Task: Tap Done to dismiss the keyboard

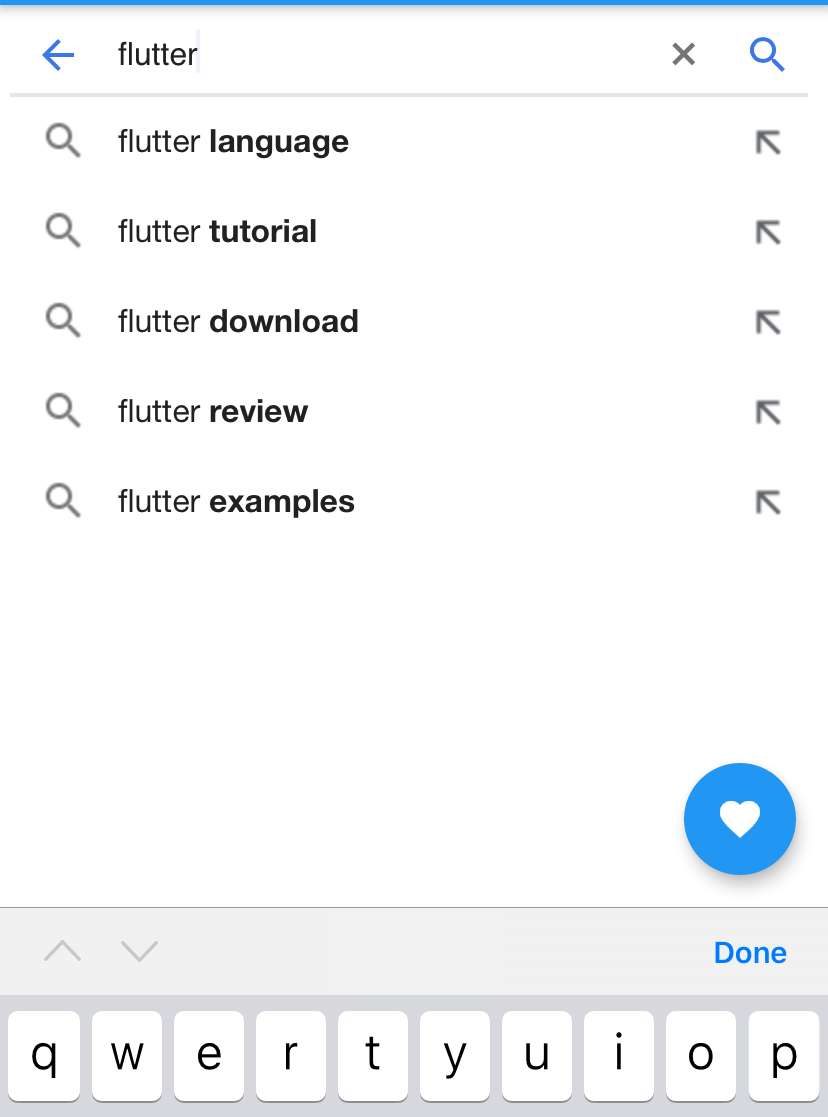Action: pyautogui.click(x=750, y=952)
